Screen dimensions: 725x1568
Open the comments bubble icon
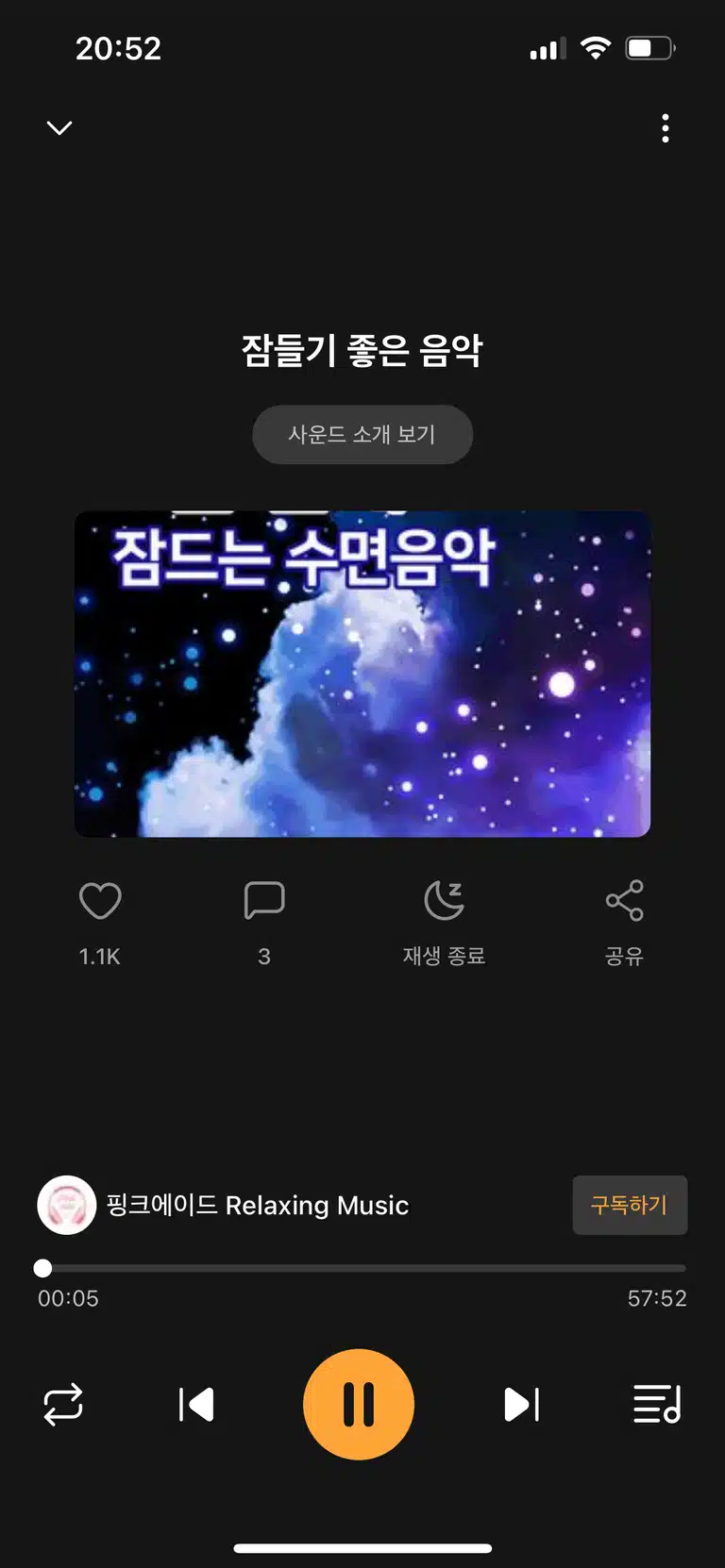[264, 901]
